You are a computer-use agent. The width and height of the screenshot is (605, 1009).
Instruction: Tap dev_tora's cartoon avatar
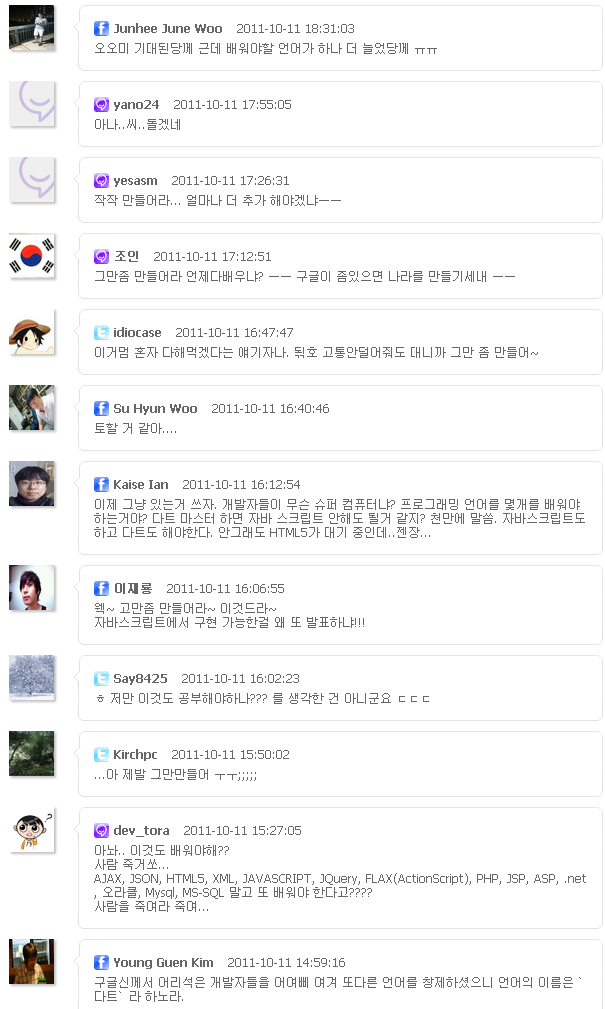point(32,830)
